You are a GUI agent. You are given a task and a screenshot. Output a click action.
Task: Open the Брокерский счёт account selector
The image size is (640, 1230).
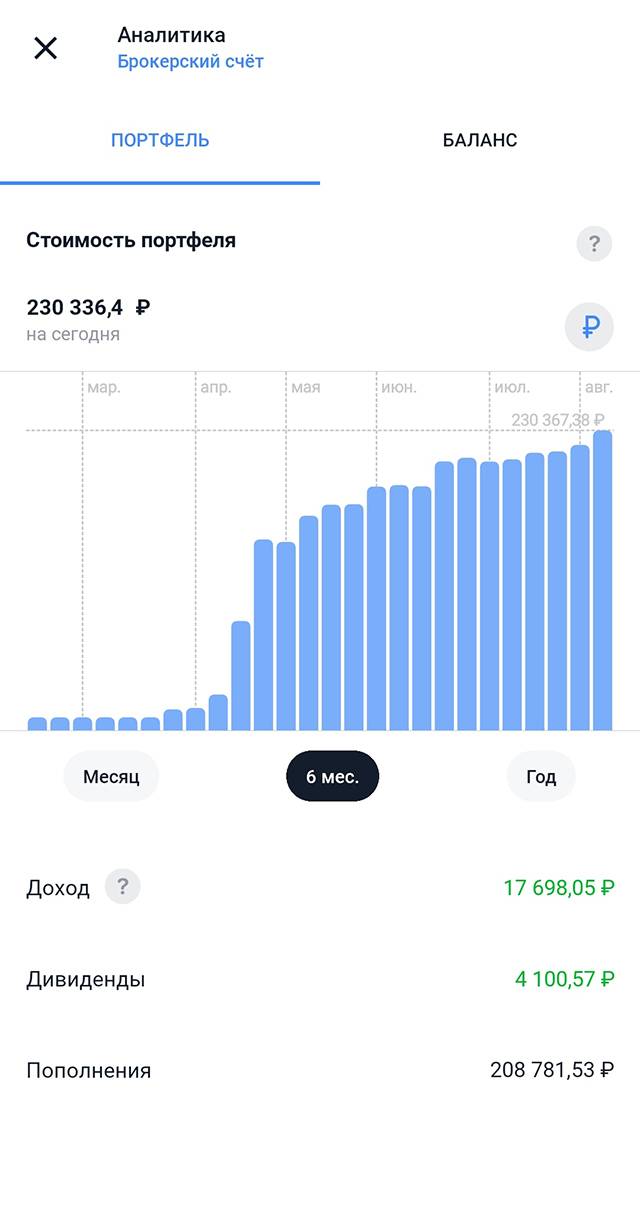(x=190, y=62)
